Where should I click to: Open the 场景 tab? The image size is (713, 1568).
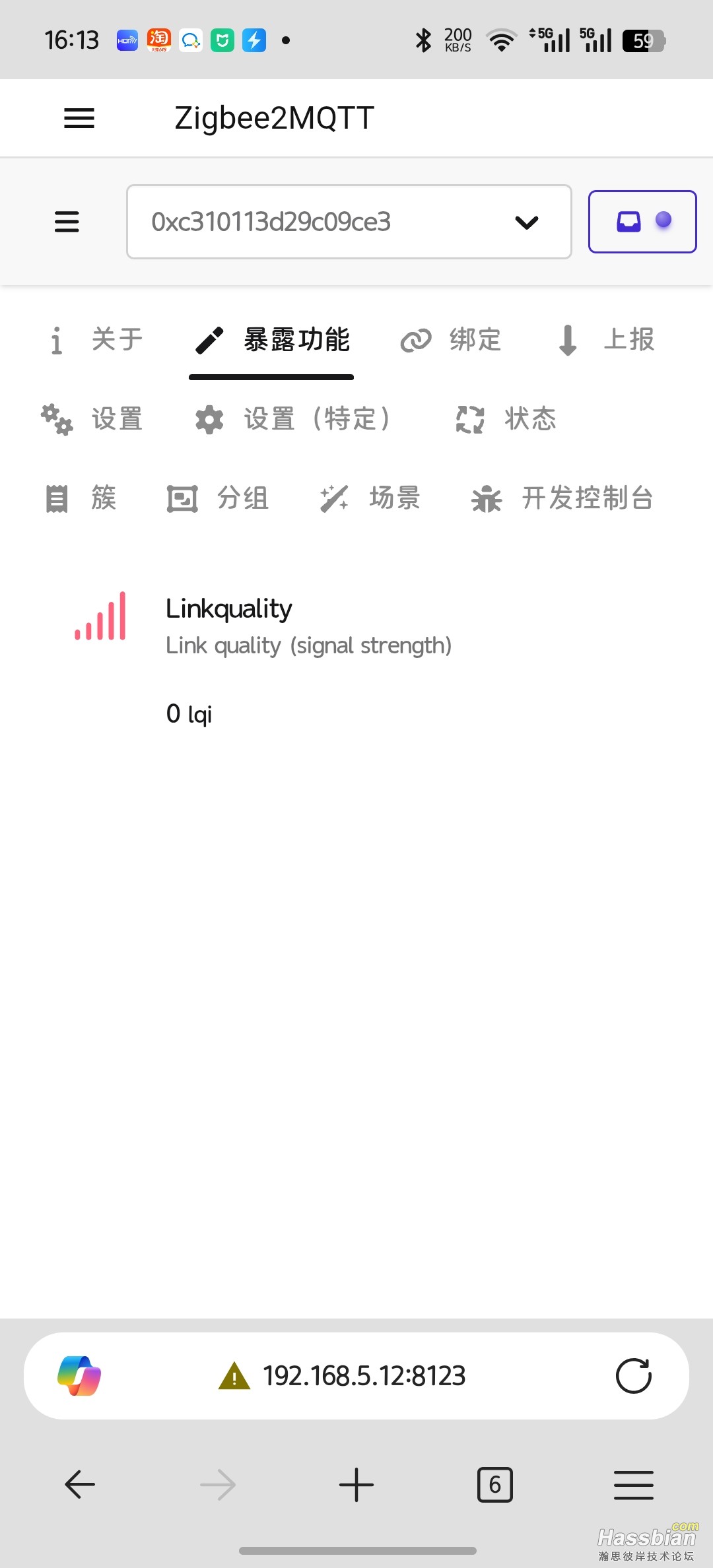(x=370, y=498)
